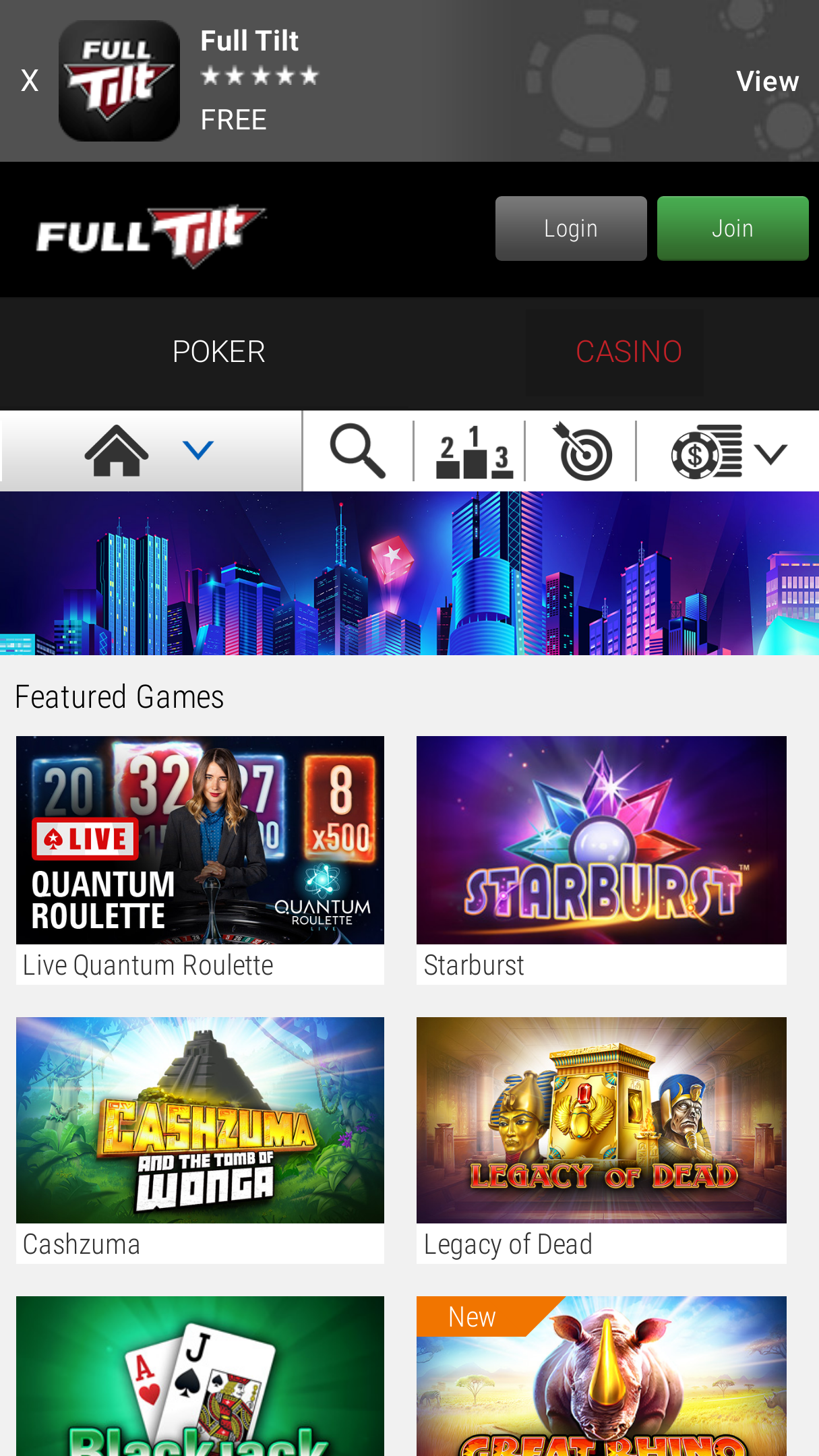This screenshot has height=1456, width=819.
Task: Open the Starburst game
Action: [x=601, y=860]
